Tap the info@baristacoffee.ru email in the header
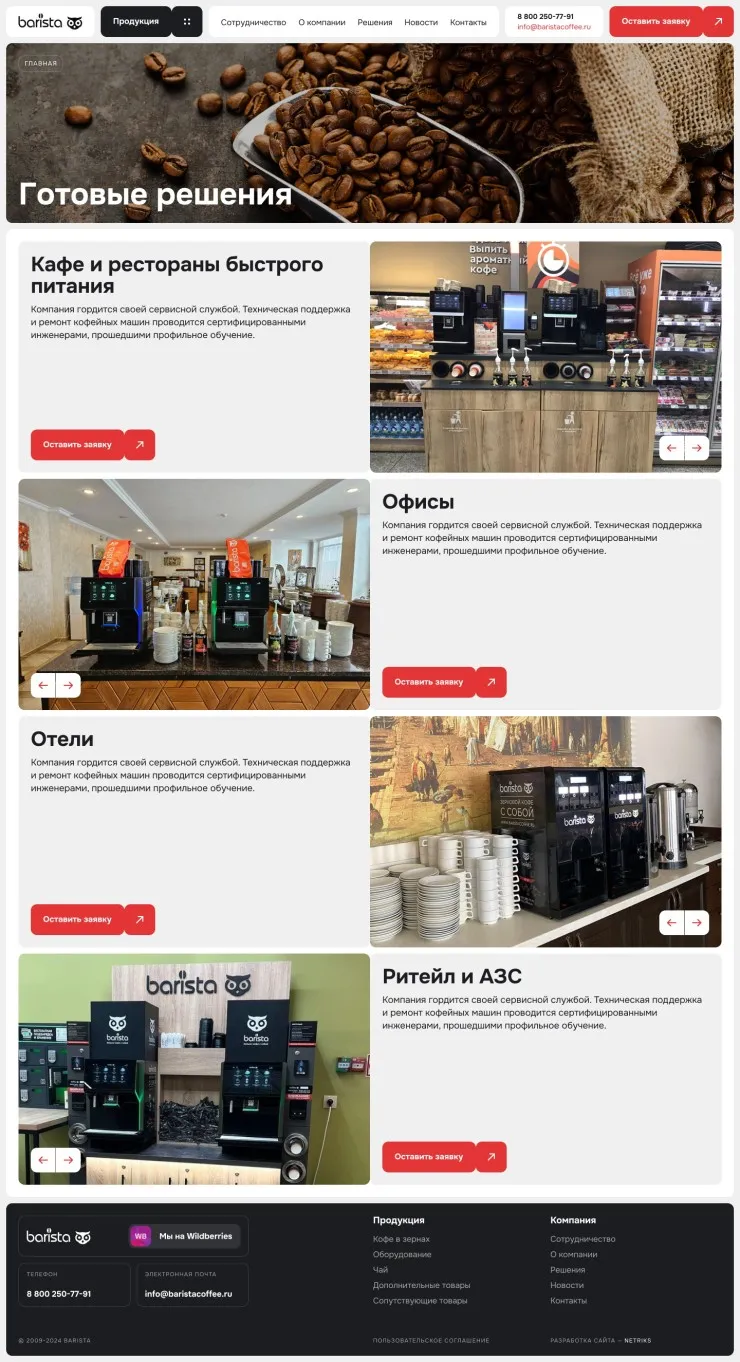Screen dimensions: 740x1362 (554, 27)
